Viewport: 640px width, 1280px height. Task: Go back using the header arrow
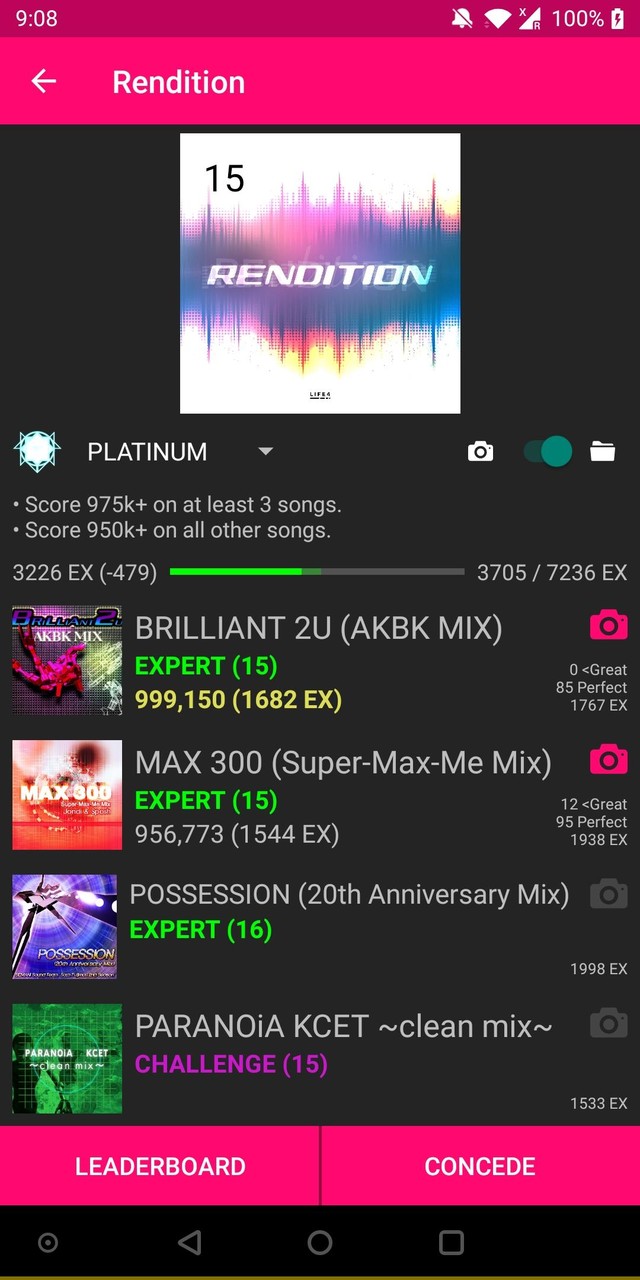click(43, 82)
